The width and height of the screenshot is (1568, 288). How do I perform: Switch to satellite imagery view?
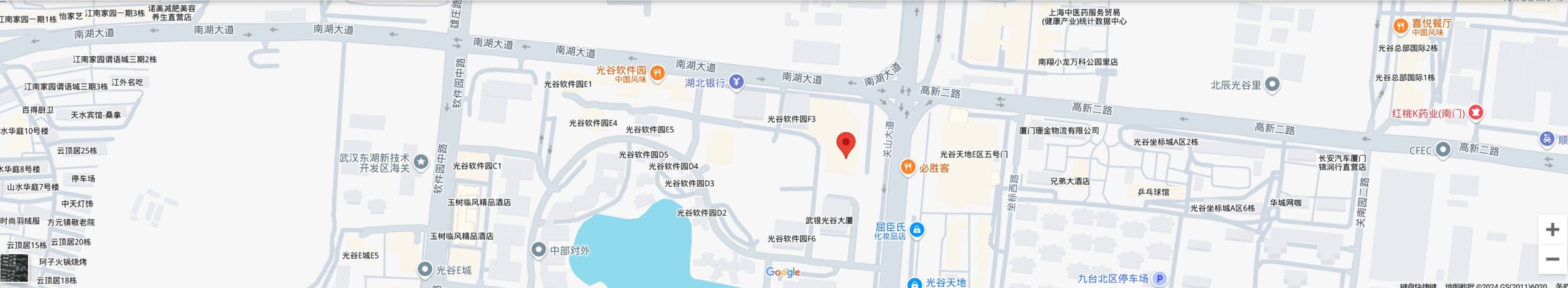click(x=14, y=268)
